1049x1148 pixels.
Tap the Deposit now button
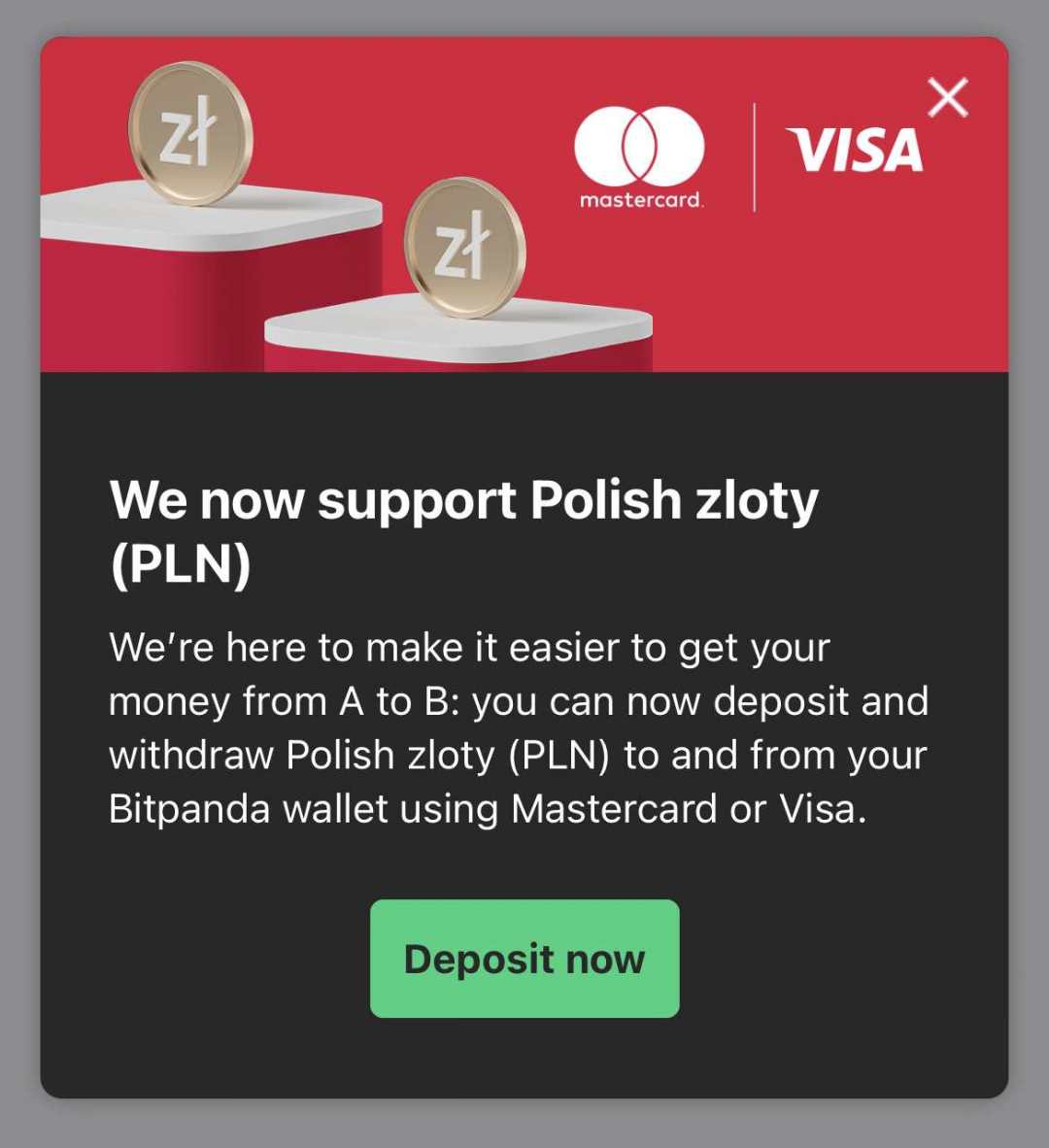coord(524,959)
